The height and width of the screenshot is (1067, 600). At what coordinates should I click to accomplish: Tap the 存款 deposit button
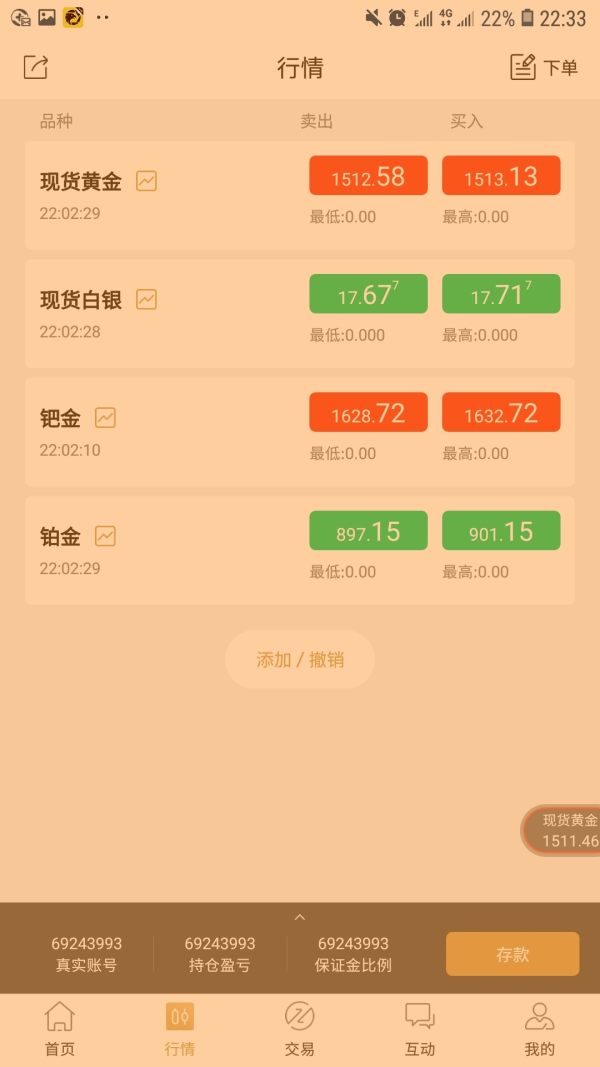click(x=512, y=954)
